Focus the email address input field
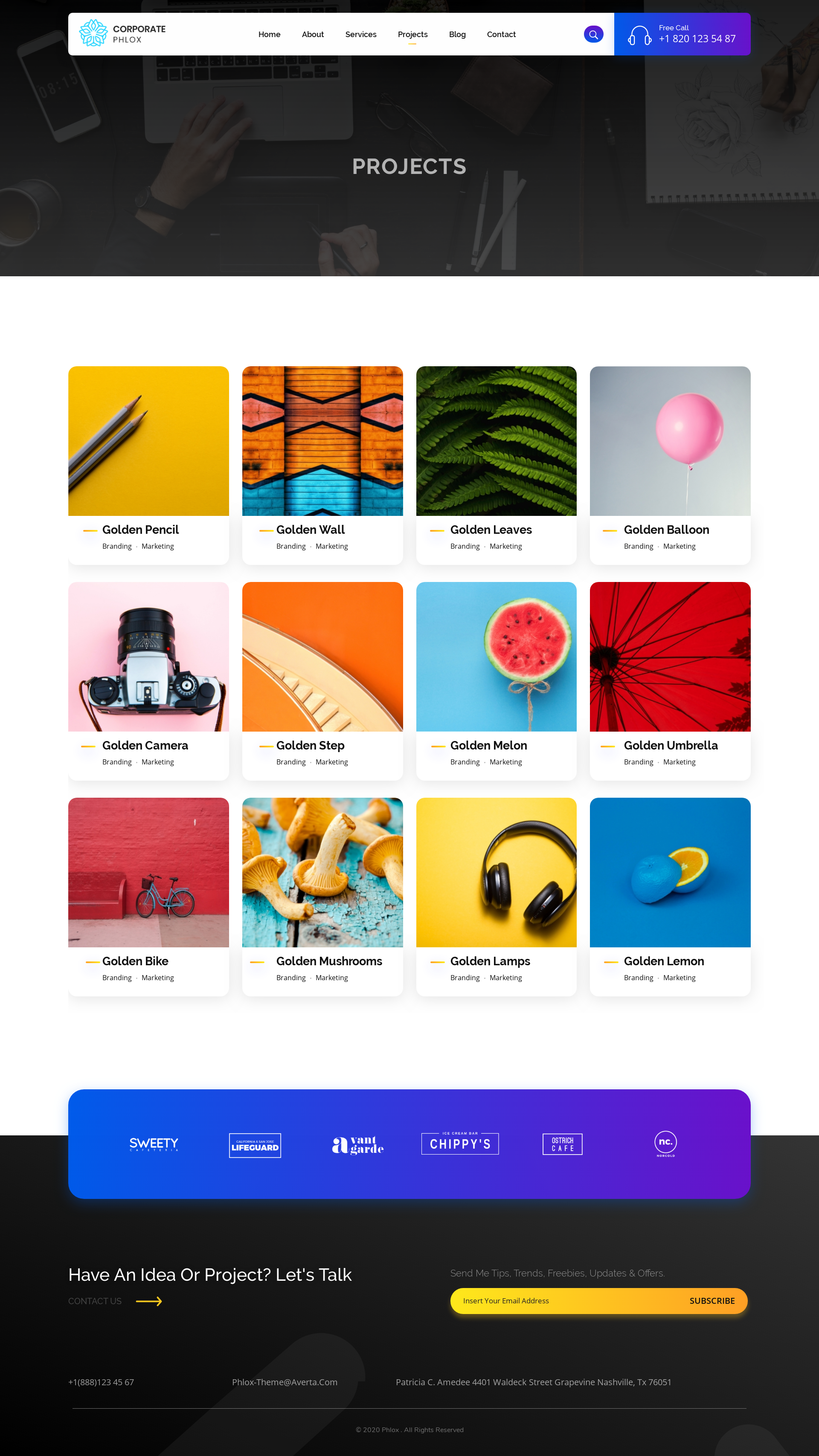The image size is (819, 1456). pyautogui.click(x=566, y=1300)
